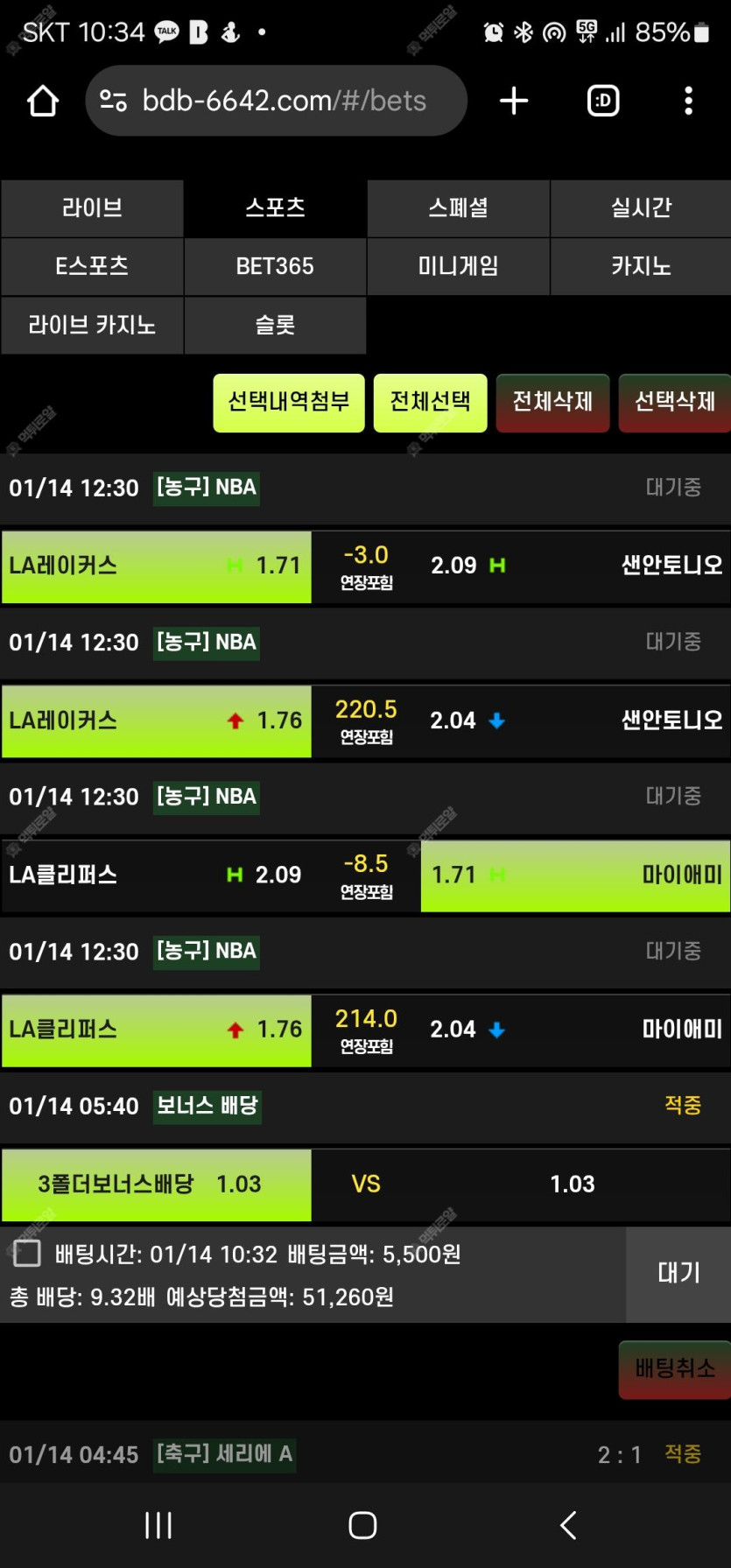
Task: Open the tab switcher
Action: click(x=602, y=102)
